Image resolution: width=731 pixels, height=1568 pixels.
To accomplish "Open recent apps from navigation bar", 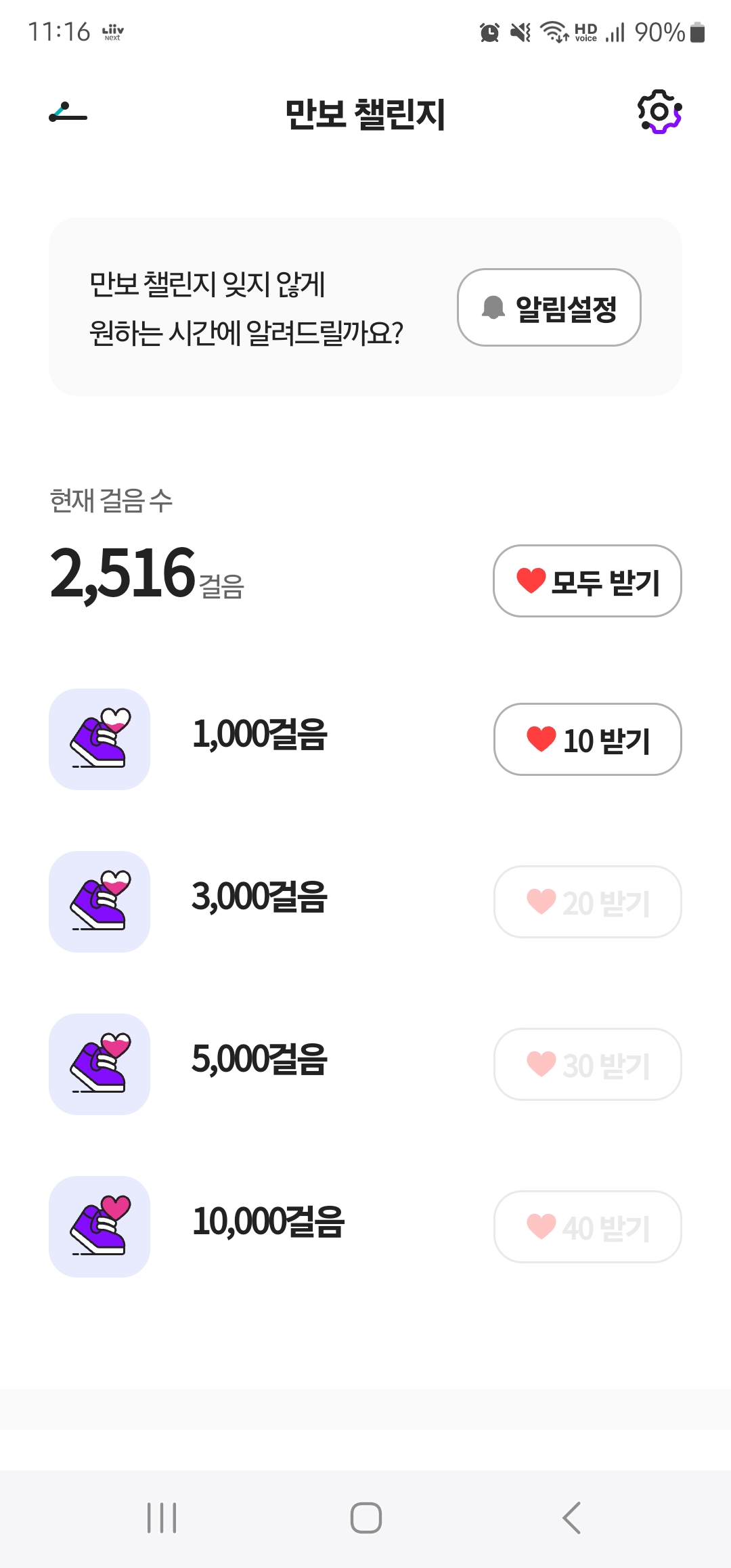I will point(162,1518).
